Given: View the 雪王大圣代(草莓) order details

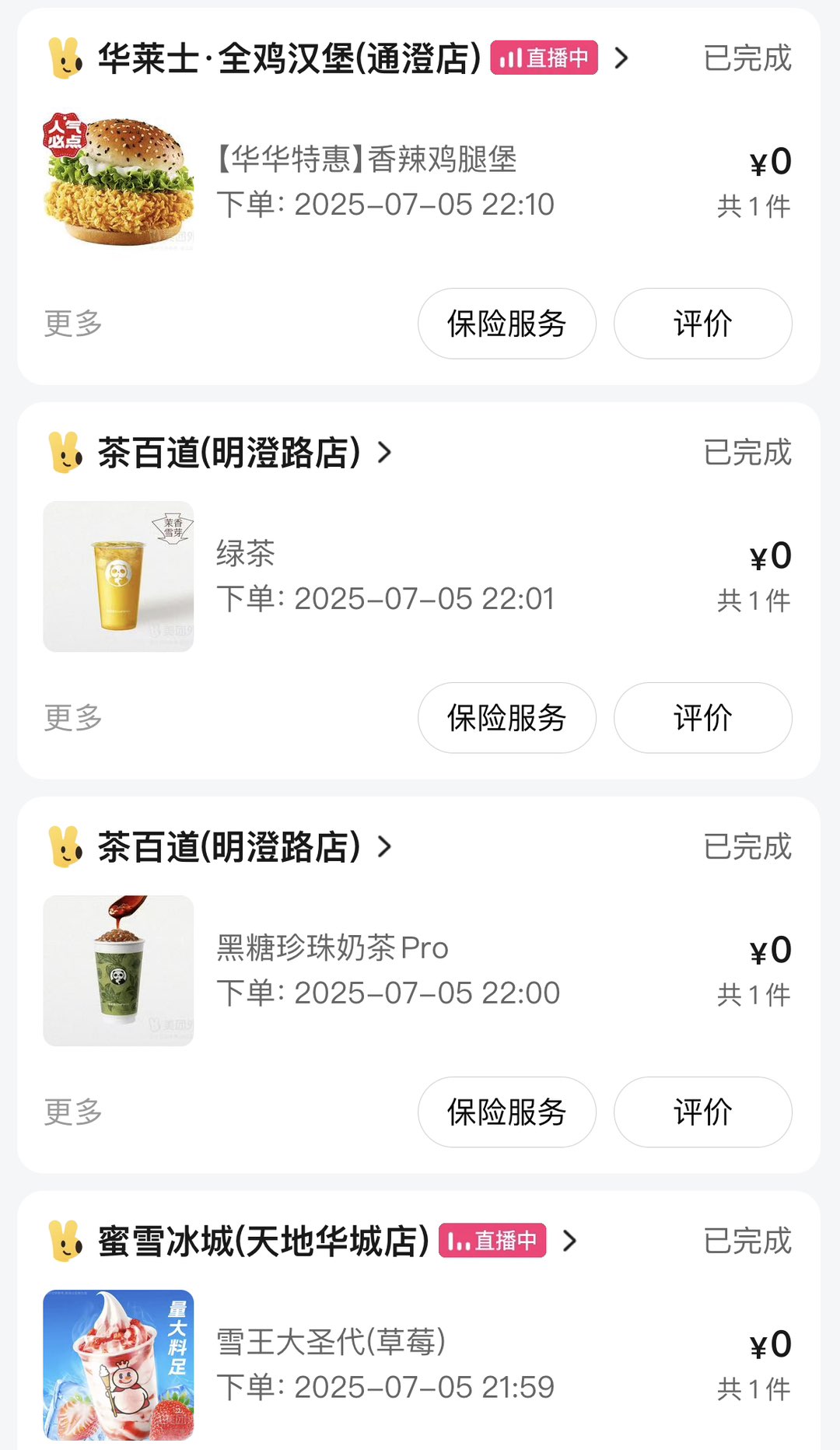Looking at the screenshot, I should coord(385,1365).
